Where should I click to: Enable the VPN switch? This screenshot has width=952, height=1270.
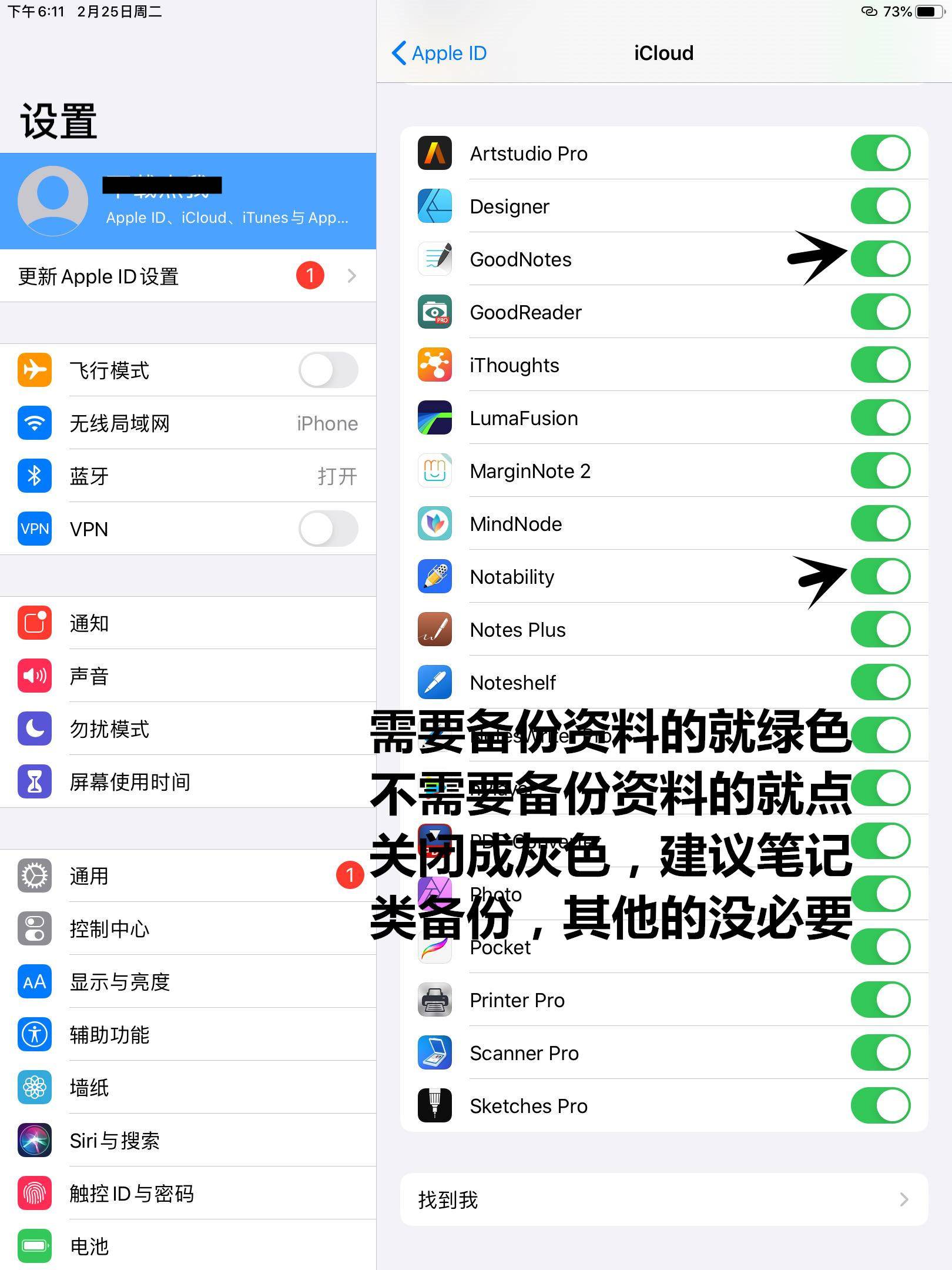coord(328,529)
